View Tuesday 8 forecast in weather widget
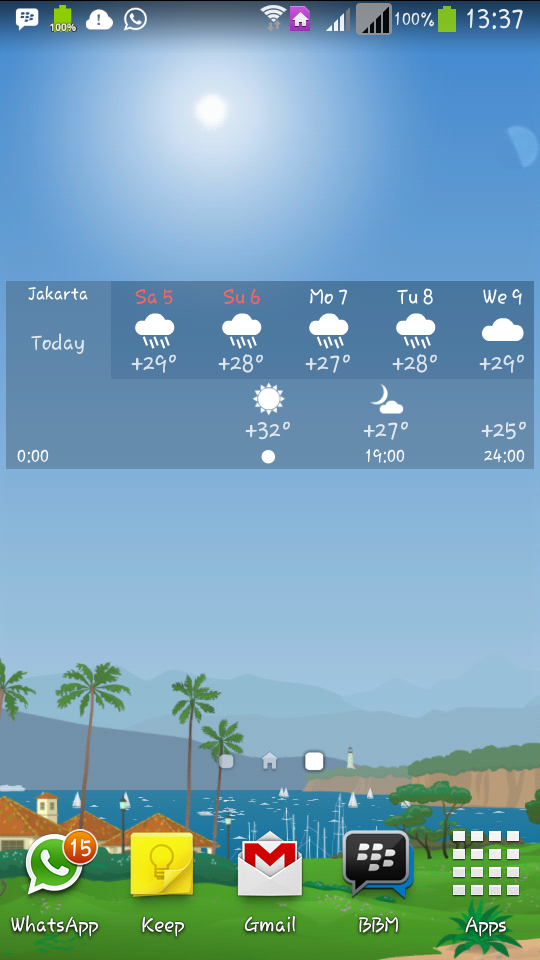The image size is (540, 960). [415, 330]
